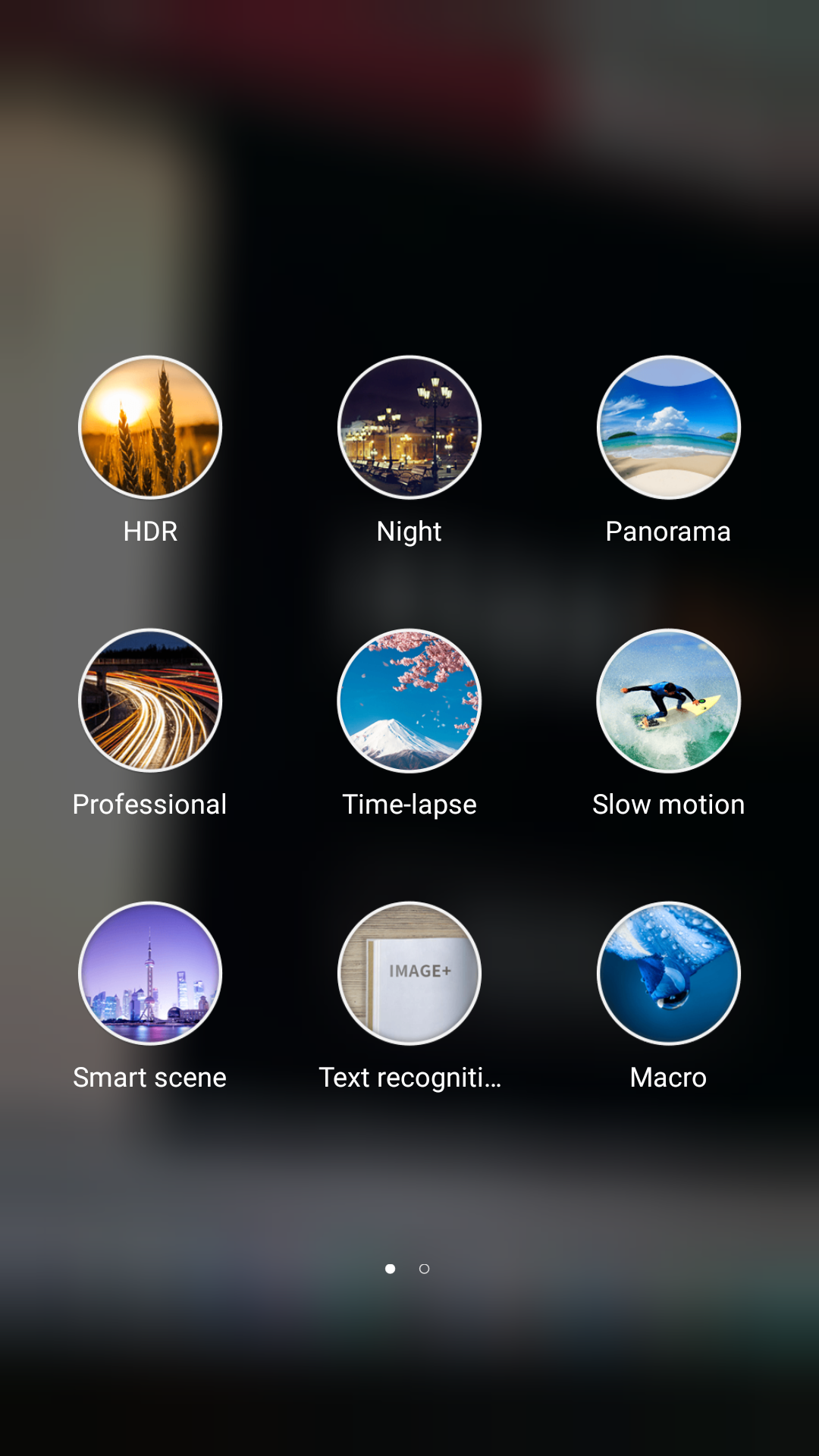Image resolution: width=819 pixels, height=1456 pixels.
Task: Switch to Macro mode
Action: (x=668, y=974)
